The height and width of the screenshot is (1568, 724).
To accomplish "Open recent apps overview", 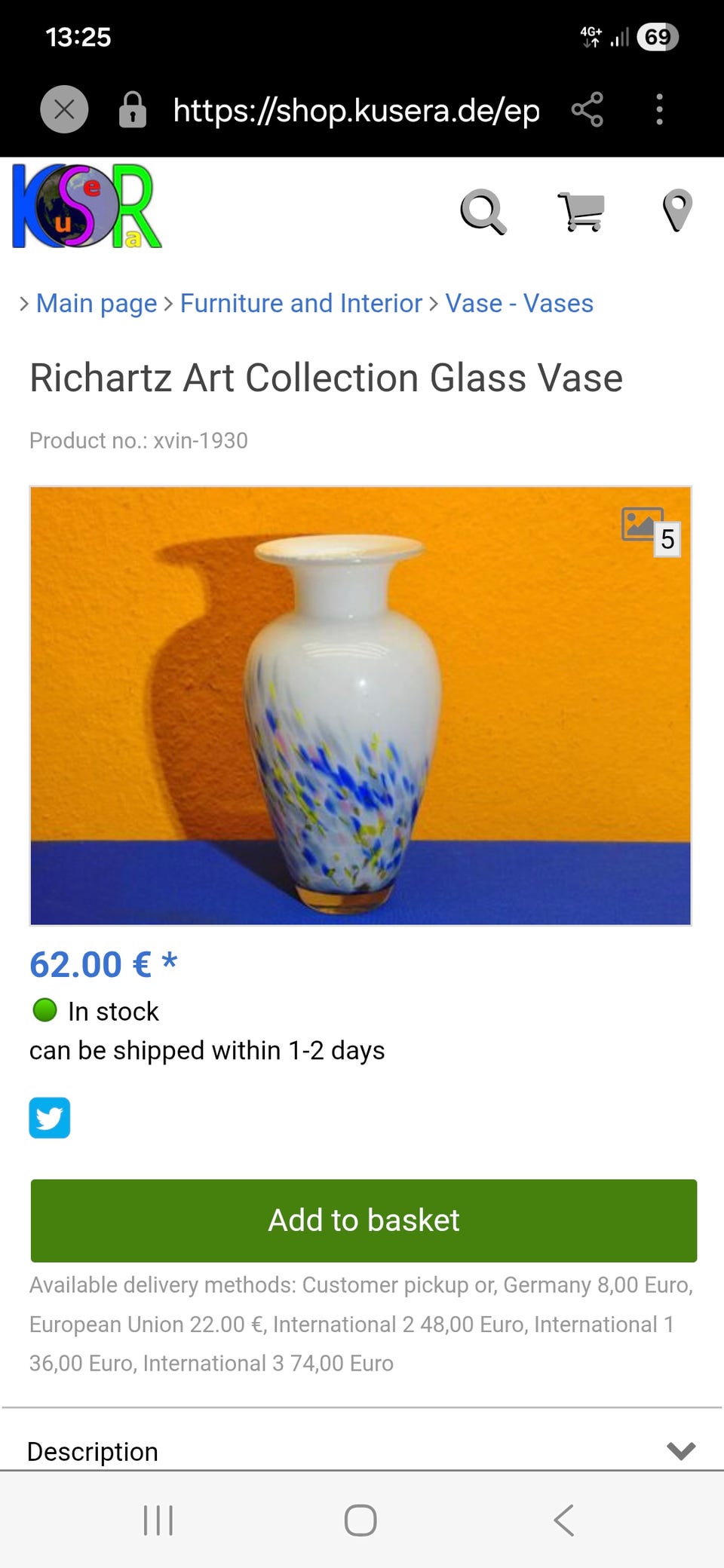I will [157, 1521].
